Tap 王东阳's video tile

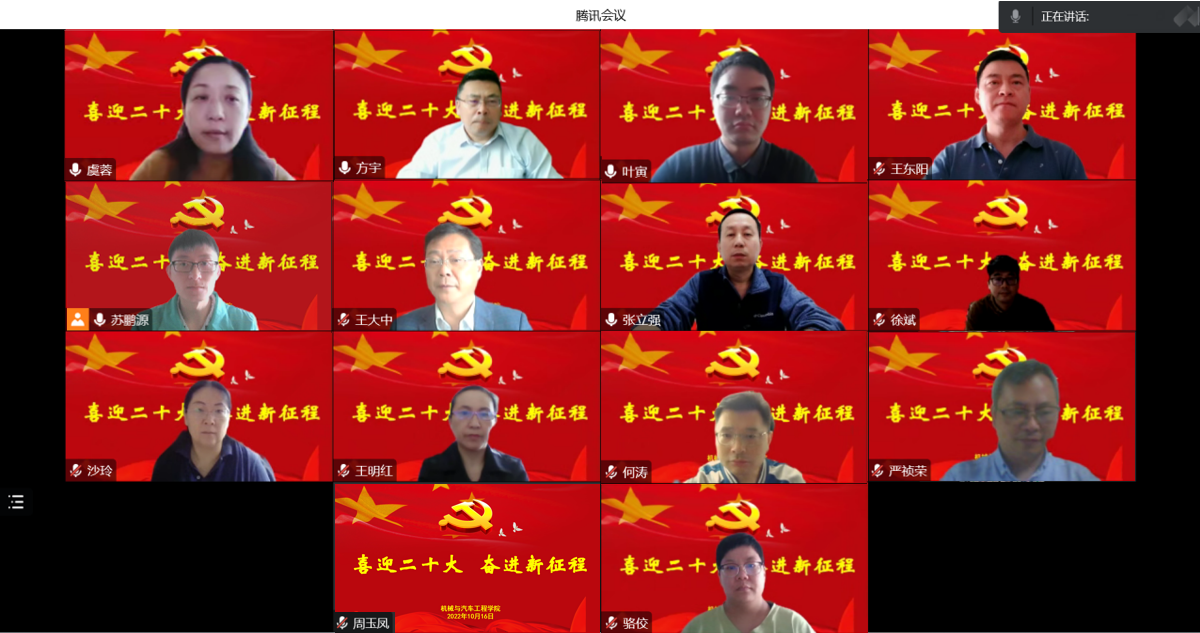pyautogui.click(x=1002, y=105)
